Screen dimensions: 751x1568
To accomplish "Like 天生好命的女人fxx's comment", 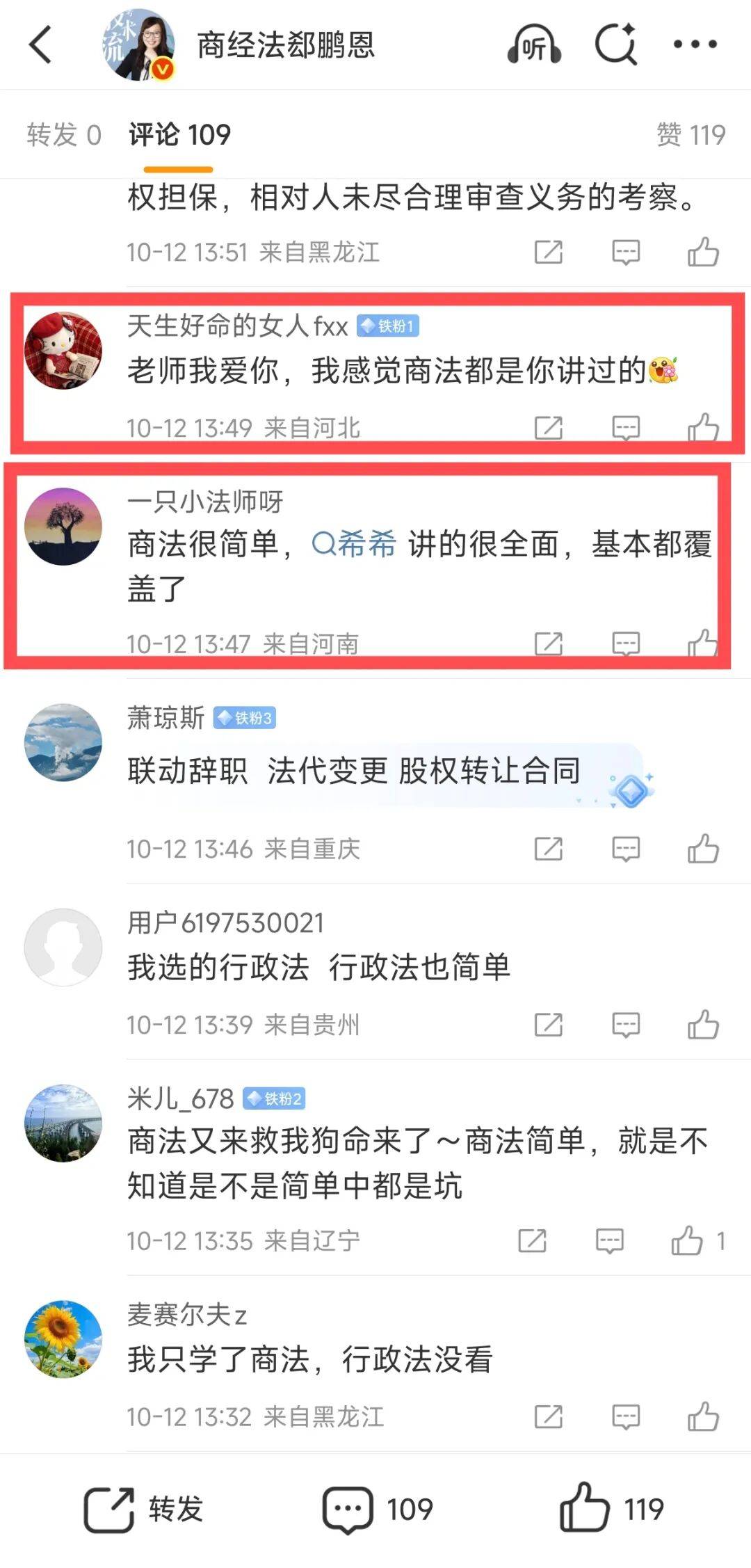I will [703, 427].
